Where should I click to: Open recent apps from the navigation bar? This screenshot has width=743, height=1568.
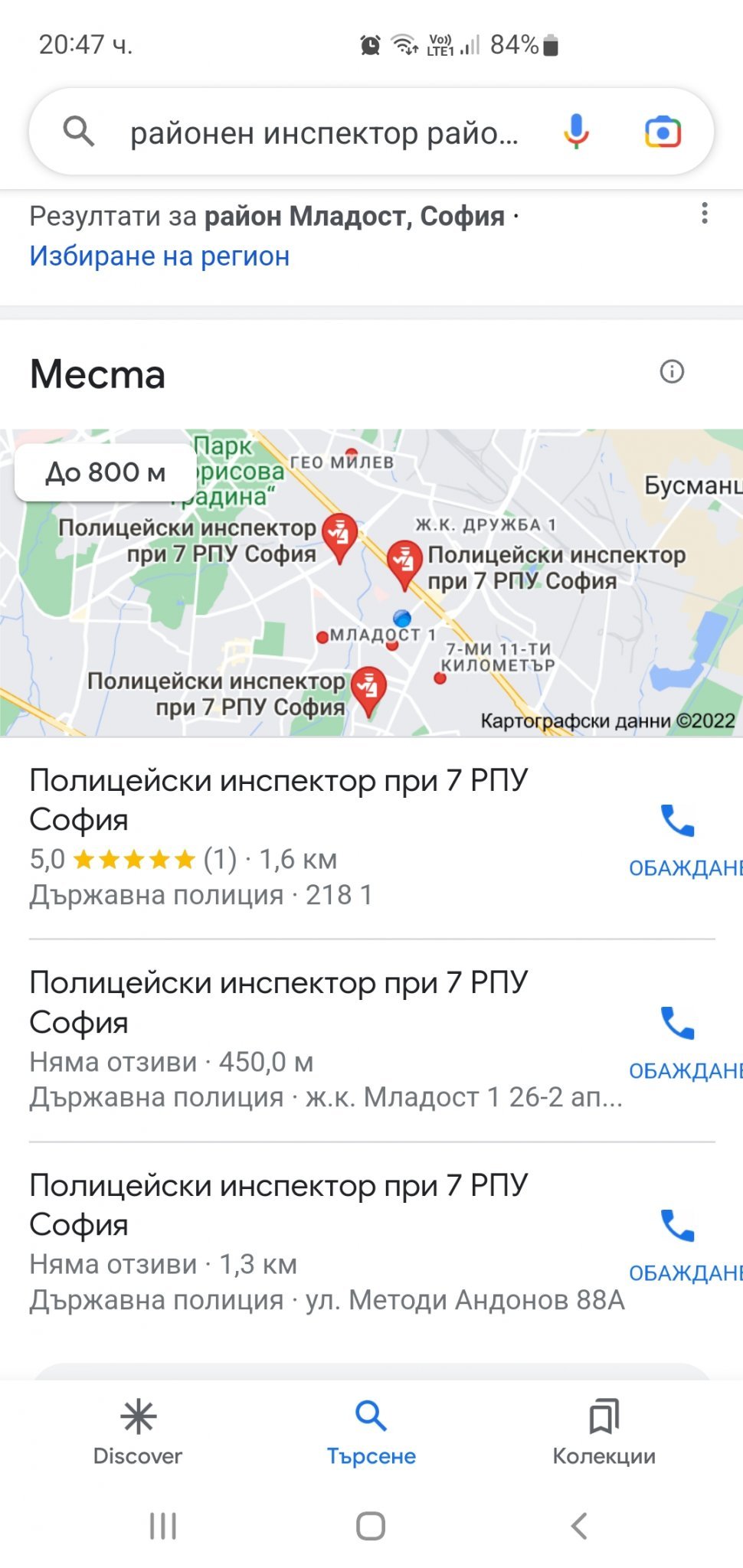click(x=163, y=1525)
